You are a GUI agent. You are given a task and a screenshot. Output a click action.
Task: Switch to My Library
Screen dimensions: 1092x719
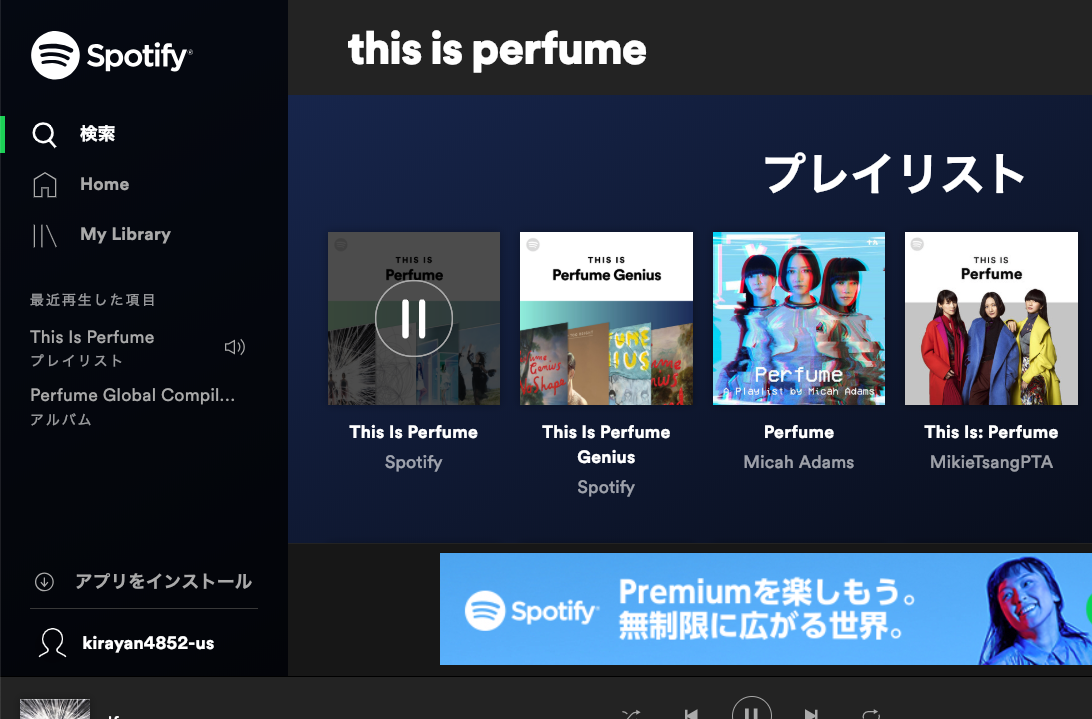point(125,234)
